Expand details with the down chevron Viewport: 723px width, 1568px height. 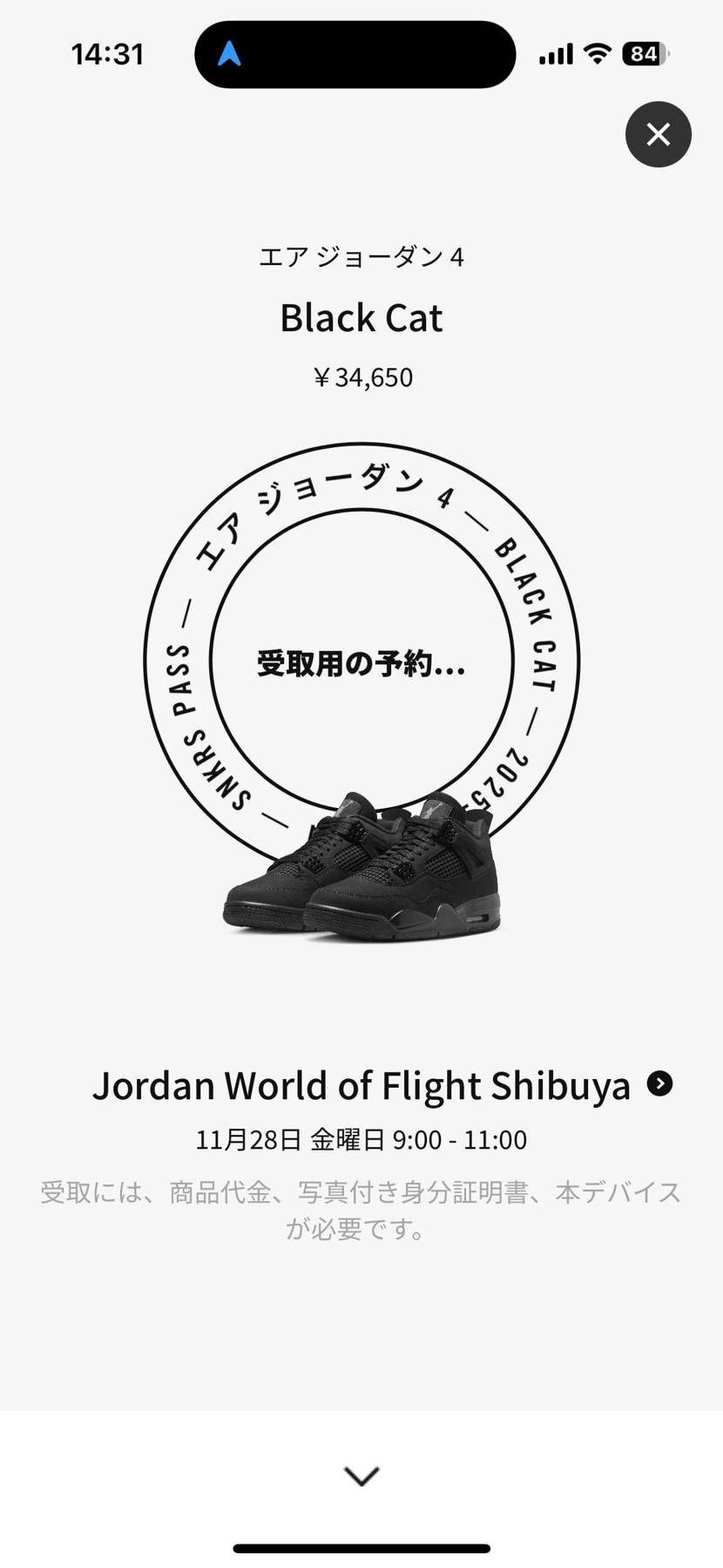click(x=361, y=1475)
